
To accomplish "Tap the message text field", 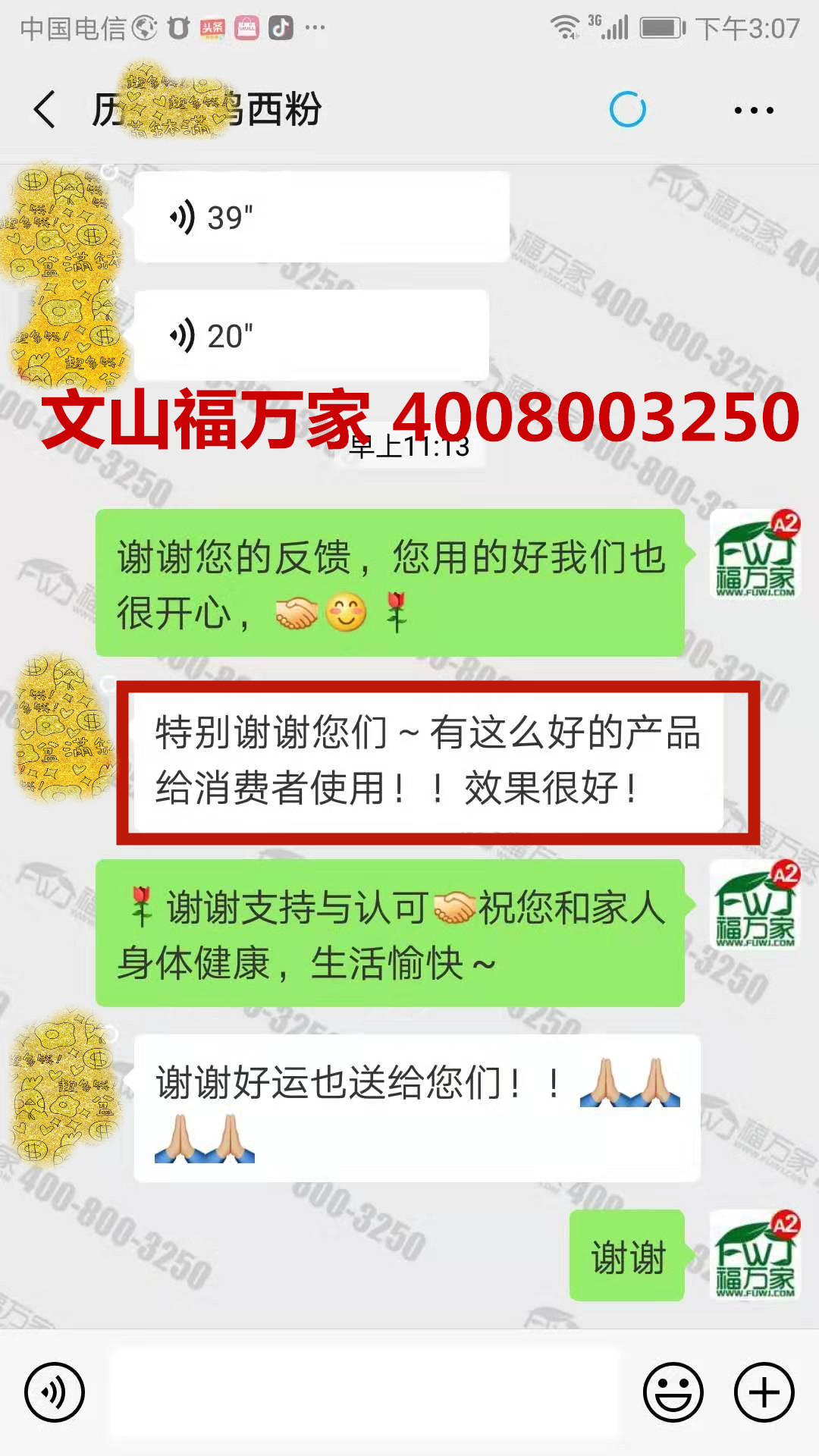I will pyautogui.click(x=364, y=1392).
